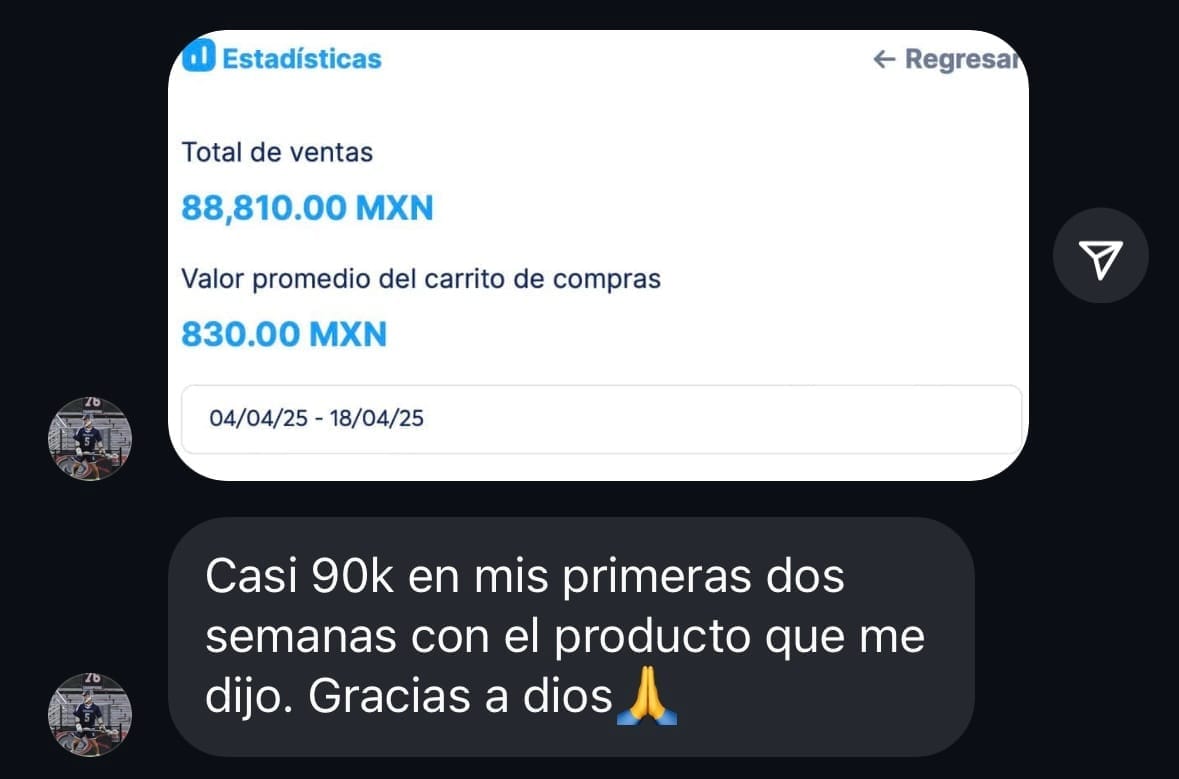Open the shared Estadísticas screenshot image

(x=598, y=255)
